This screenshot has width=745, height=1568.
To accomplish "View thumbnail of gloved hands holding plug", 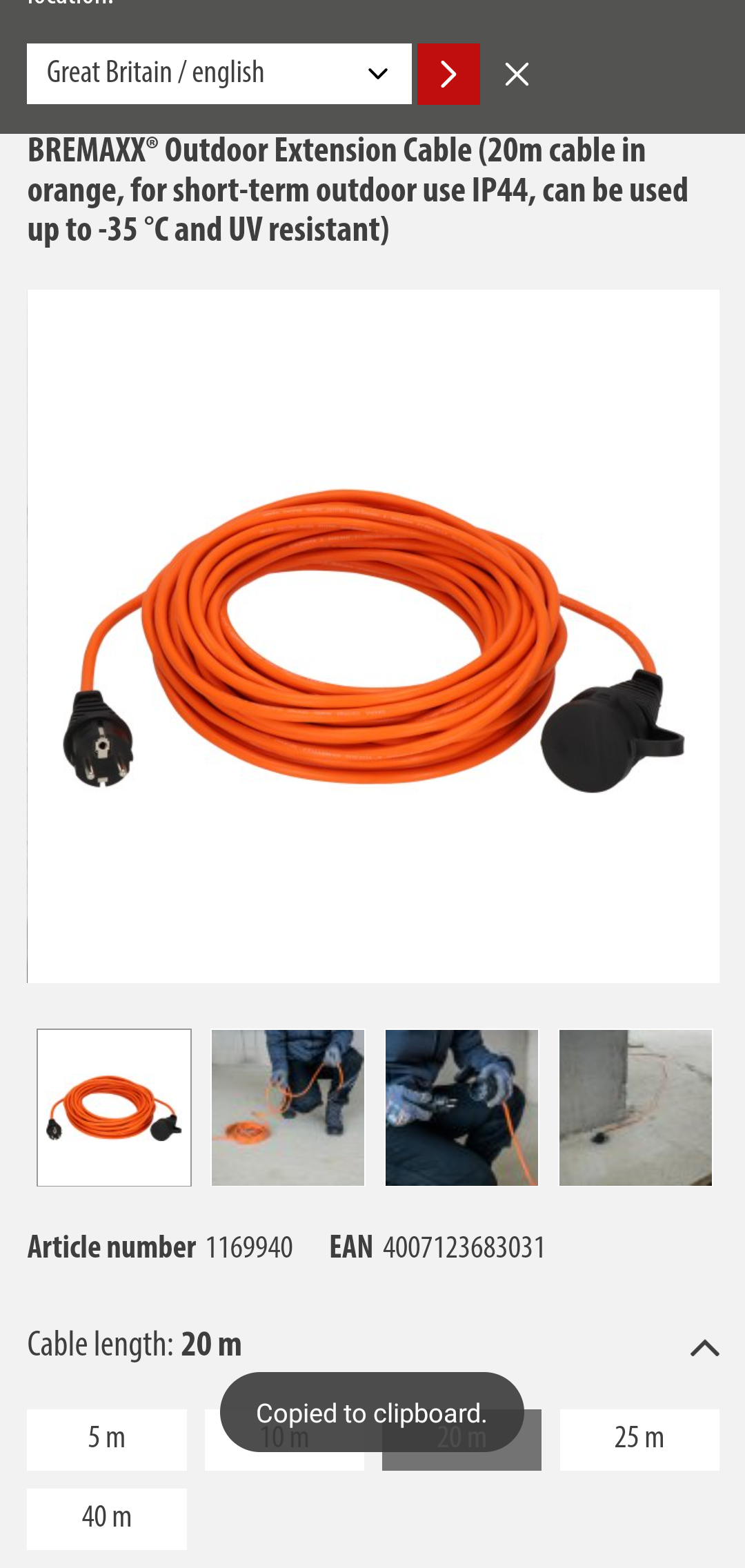I will [x=461, y=1107].
